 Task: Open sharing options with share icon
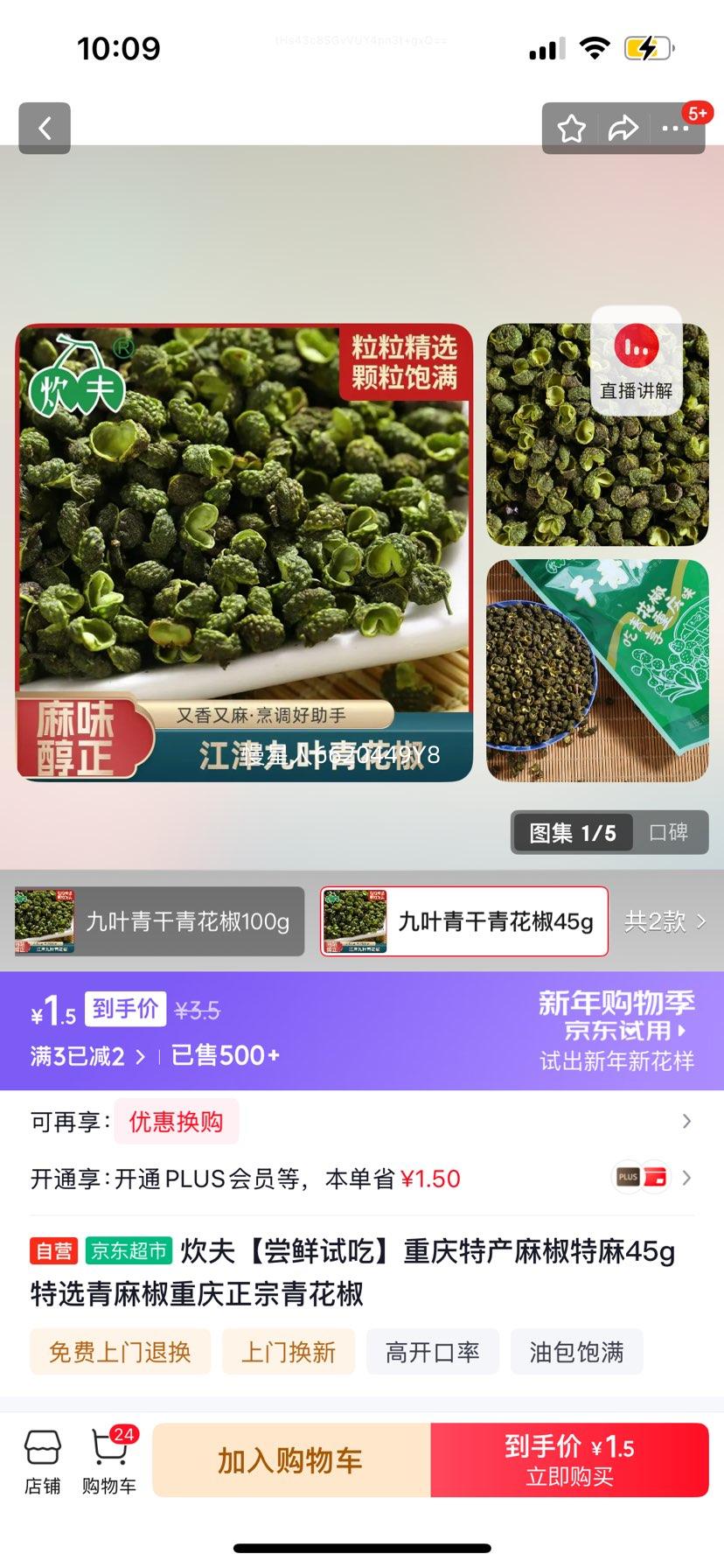tap(623, 128)
